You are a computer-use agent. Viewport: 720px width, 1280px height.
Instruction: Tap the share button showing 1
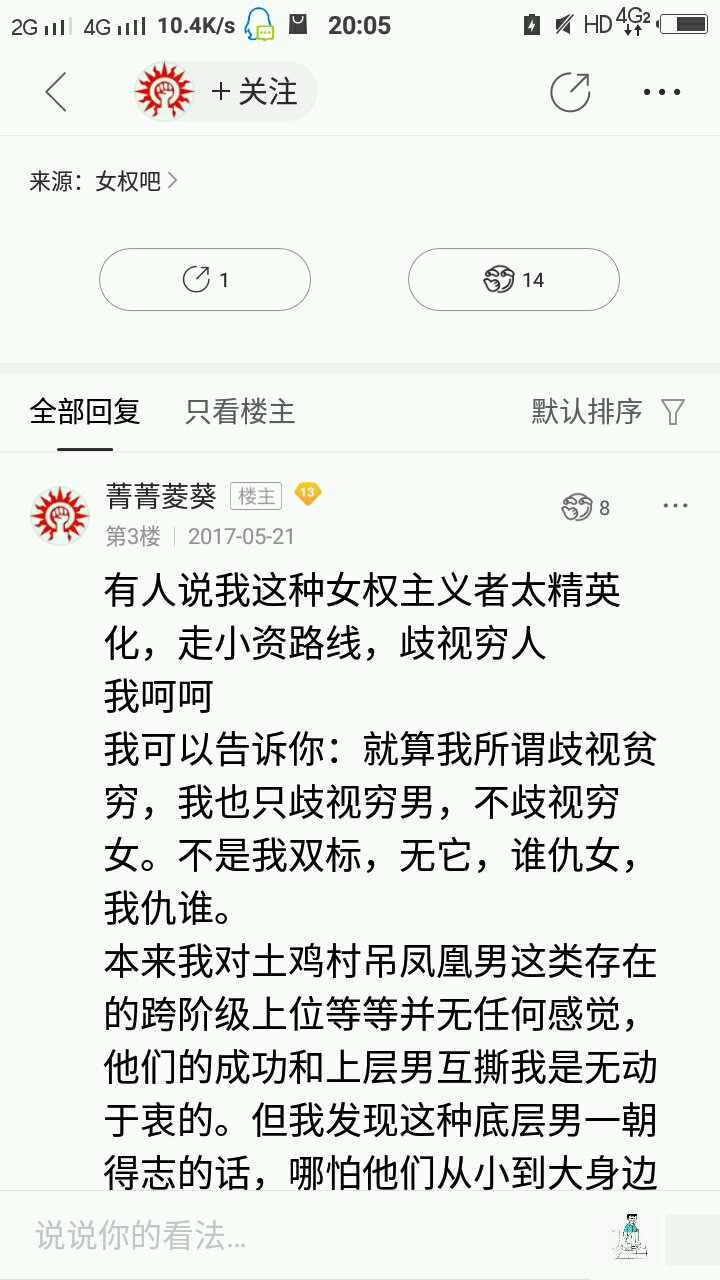pyautogui.click(x=205, y=280)
